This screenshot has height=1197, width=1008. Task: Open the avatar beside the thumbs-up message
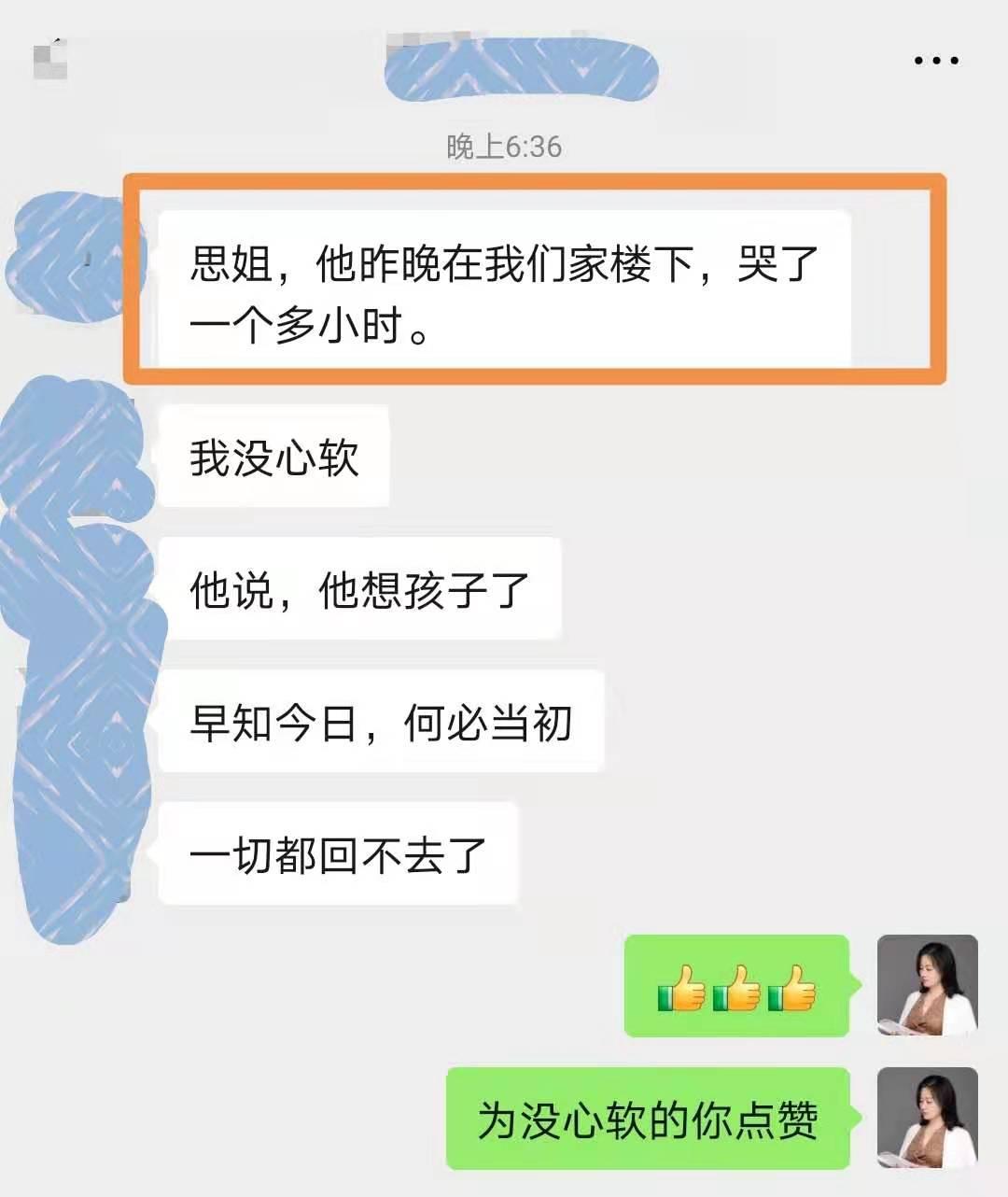click(927, 985)
